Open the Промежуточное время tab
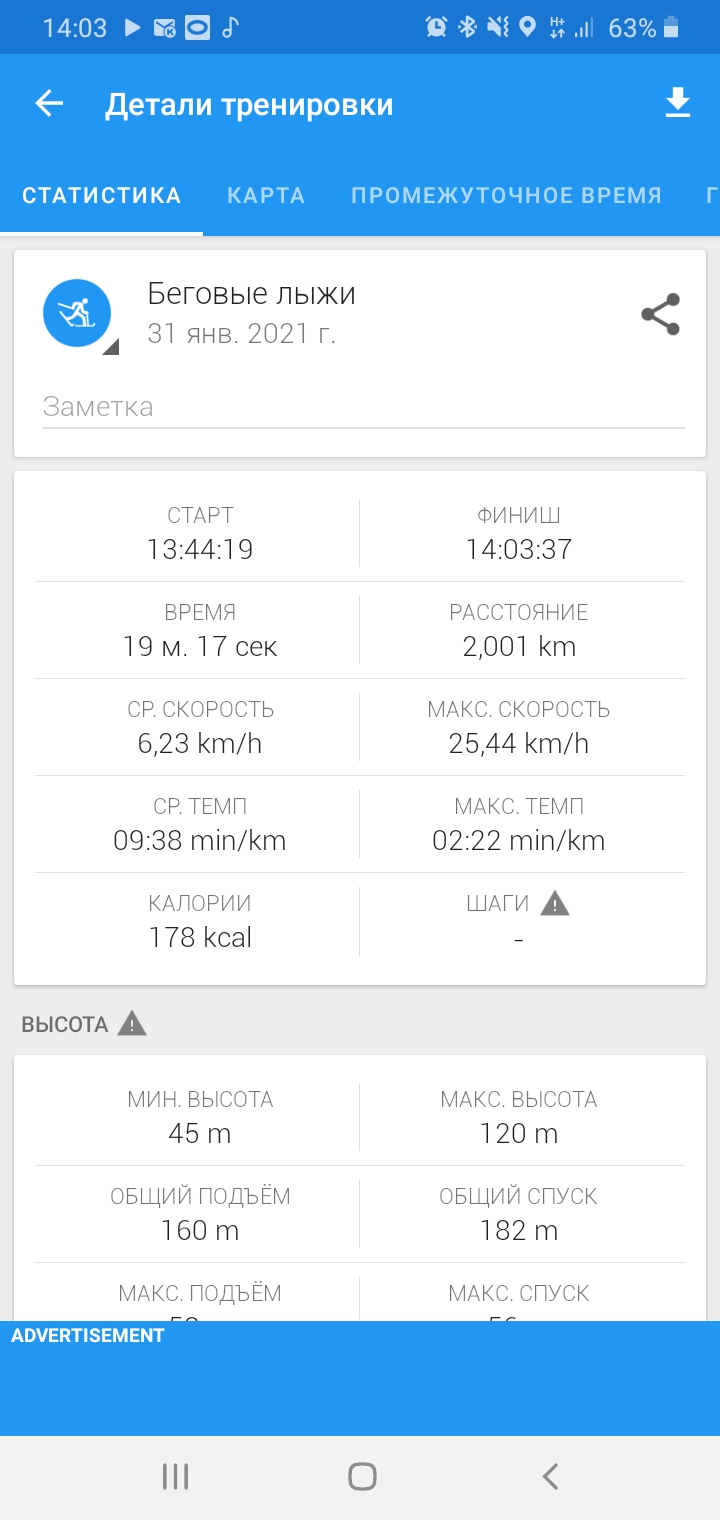720x1520 pixels. pyautogui.click(x=506, y=195)
